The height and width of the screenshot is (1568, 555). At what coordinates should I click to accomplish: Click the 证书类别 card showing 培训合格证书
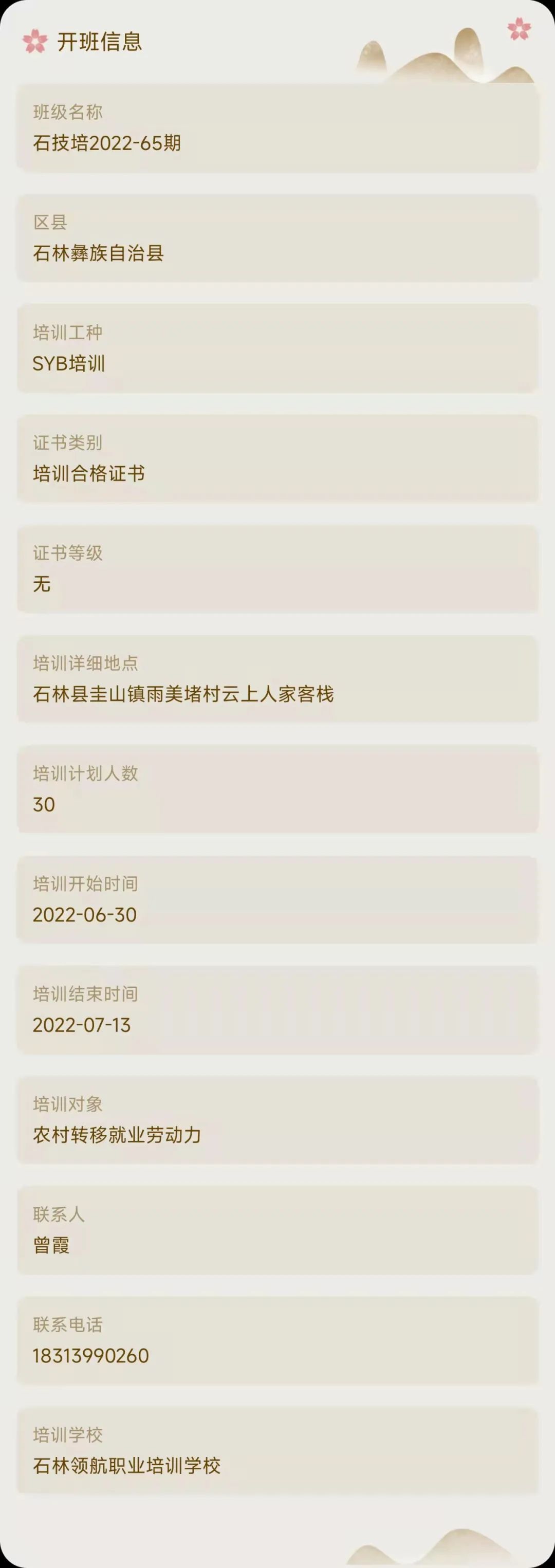click(277, 458)
